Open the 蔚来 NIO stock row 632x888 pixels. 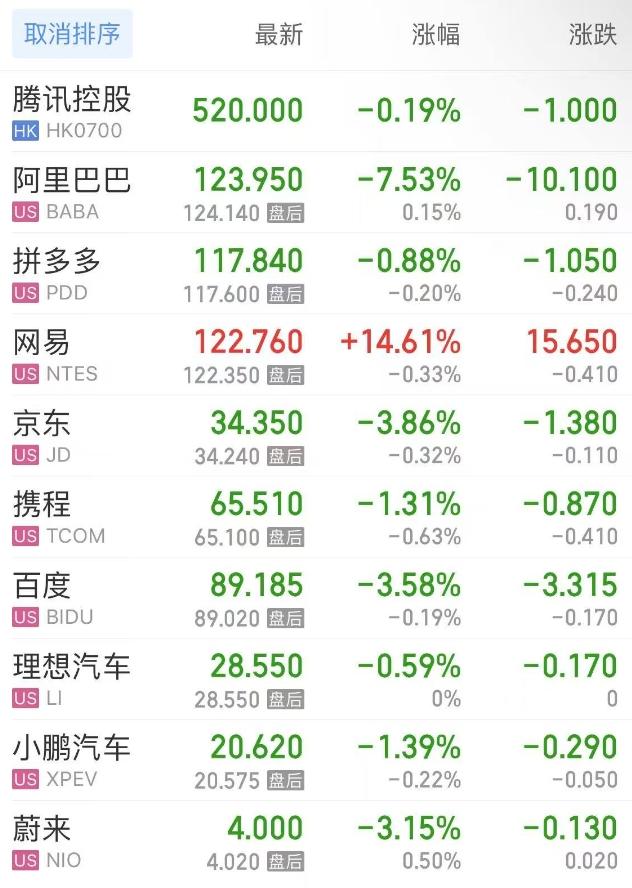[47, 840]
